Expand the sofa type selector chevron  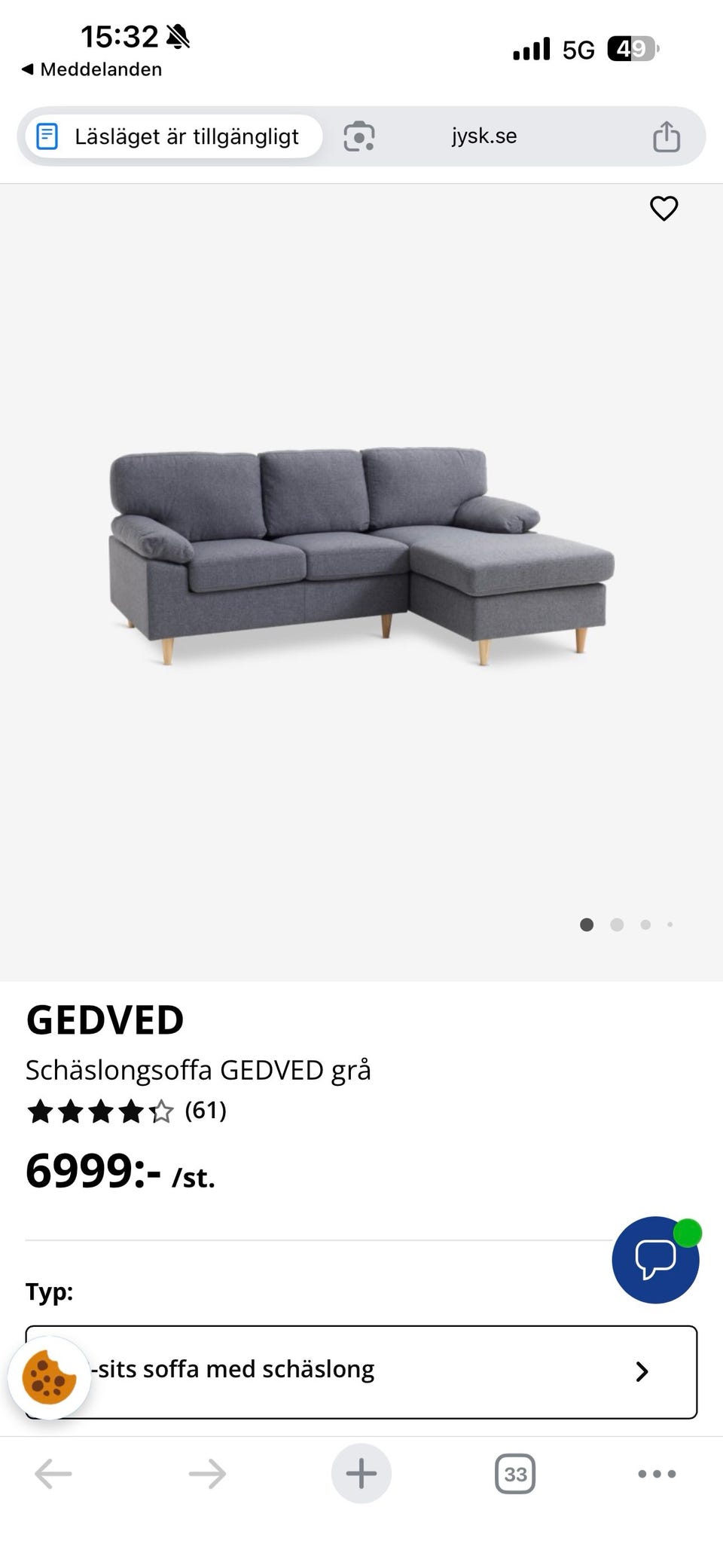[641, 1370]
